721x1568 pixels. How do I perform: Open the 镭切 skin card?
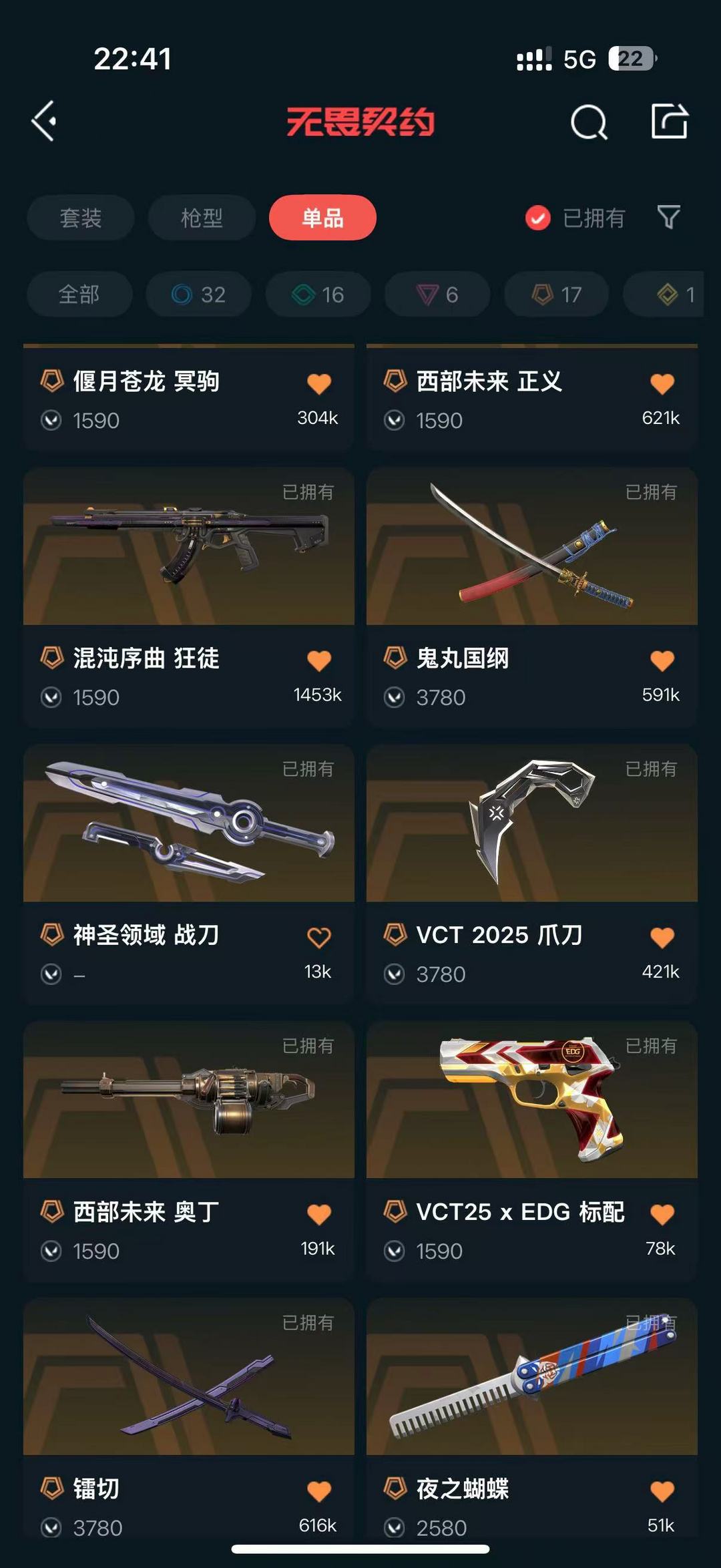(x=189, y=1420)
